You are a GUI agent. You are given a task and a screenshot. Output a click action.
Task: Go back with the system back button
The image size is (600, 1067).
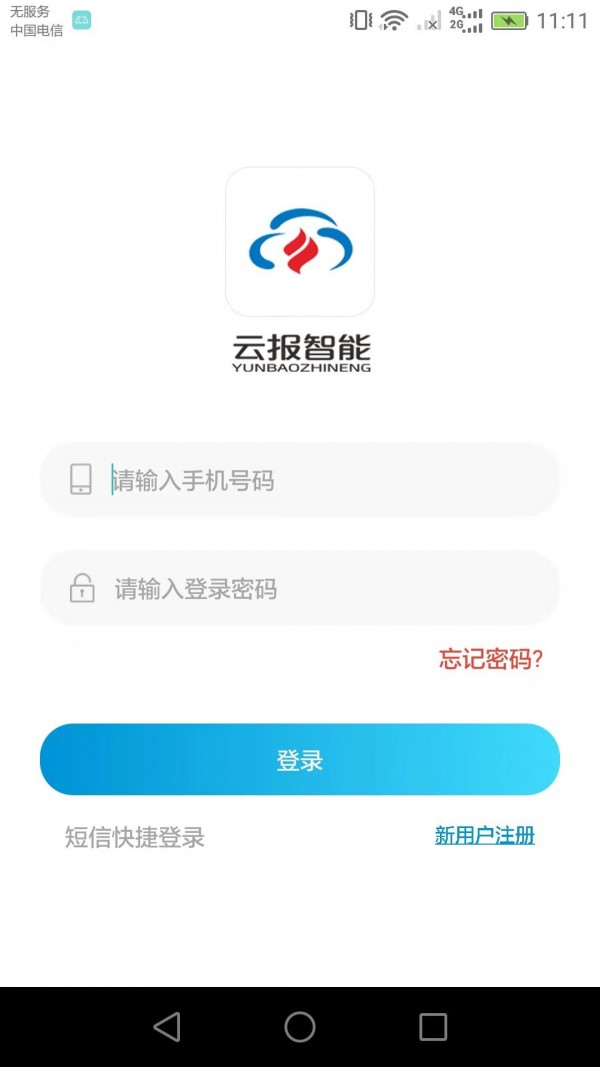(167, 1027)
